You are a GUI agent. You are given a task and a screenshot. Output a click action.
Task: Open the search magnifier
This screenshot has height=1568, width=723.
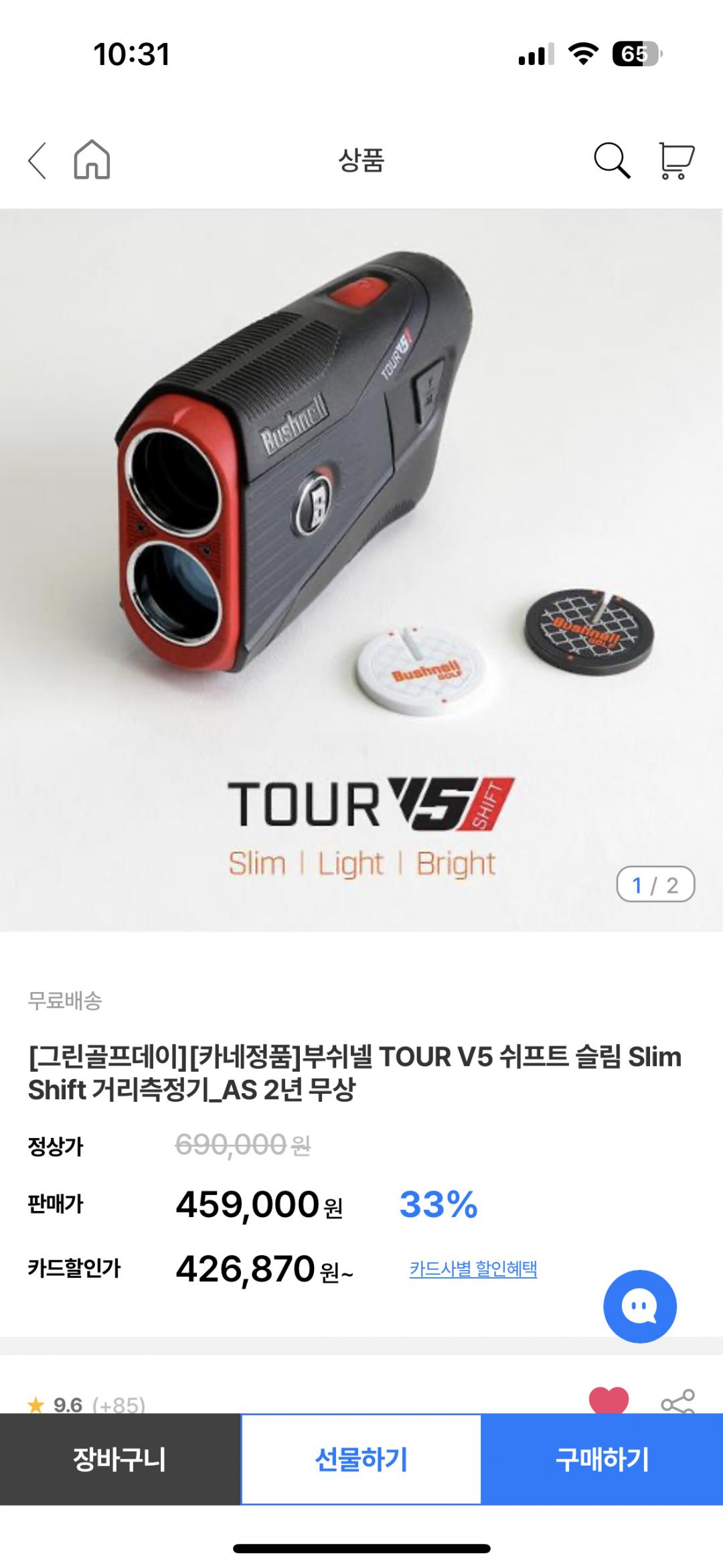[x=611, y=161]
